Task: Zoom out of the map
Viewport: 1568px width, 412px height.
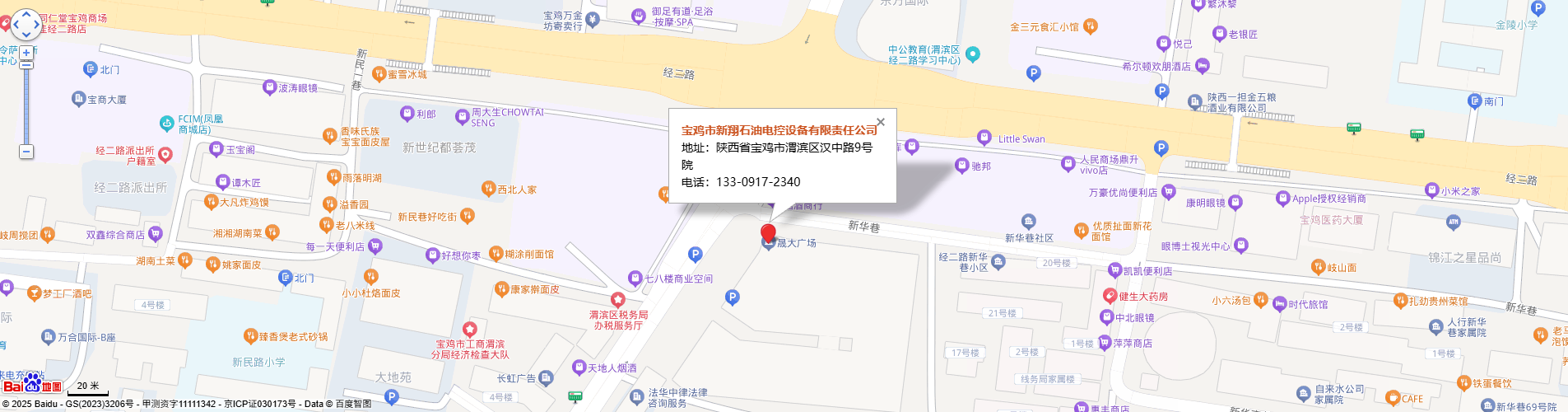Action: pos(26,152)
